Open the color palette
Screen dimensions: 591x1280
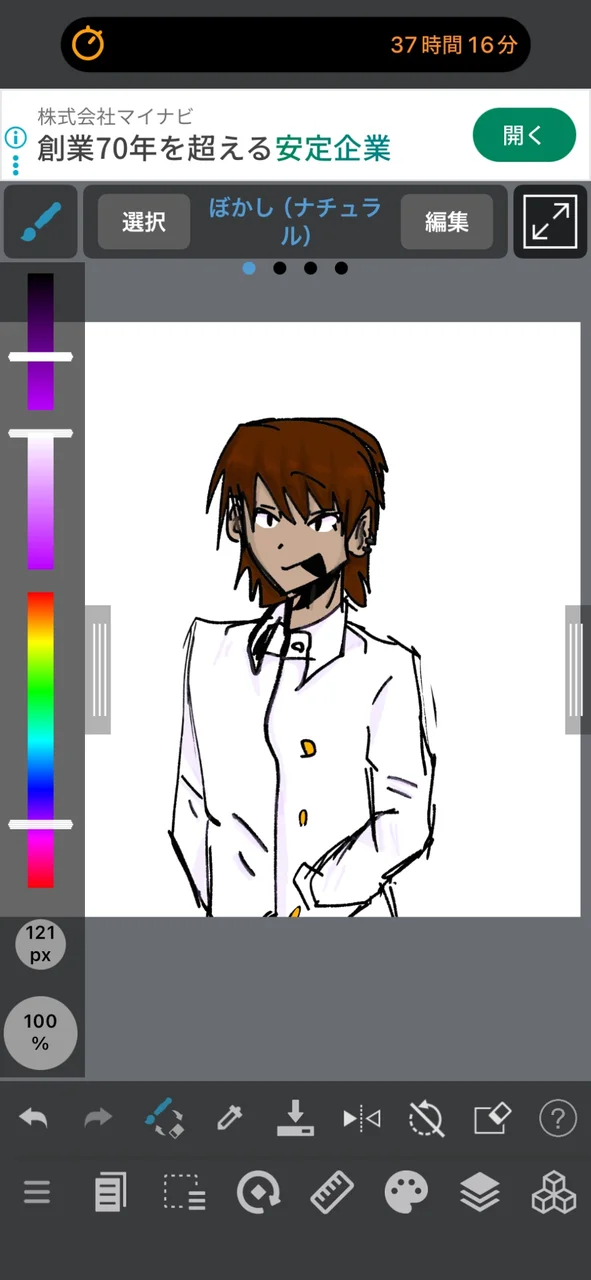(406, 1192)
